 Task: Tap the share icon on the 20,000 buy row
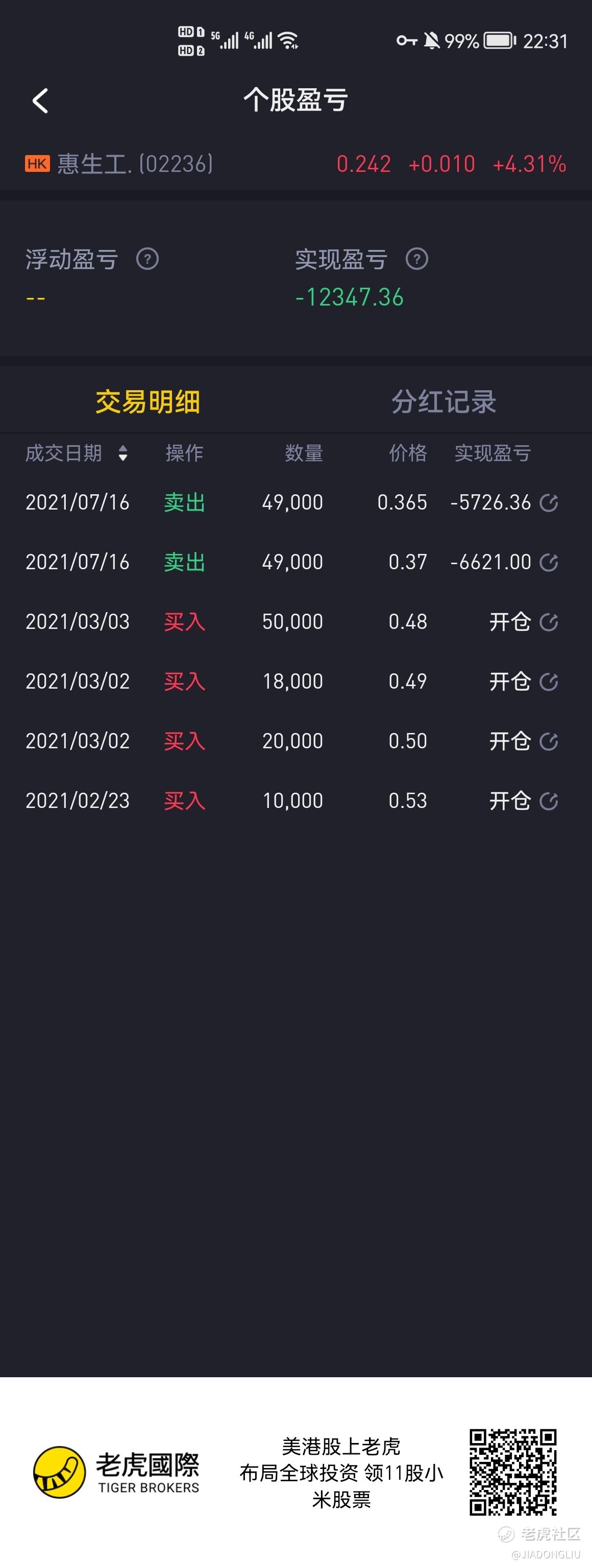[549, 741]
